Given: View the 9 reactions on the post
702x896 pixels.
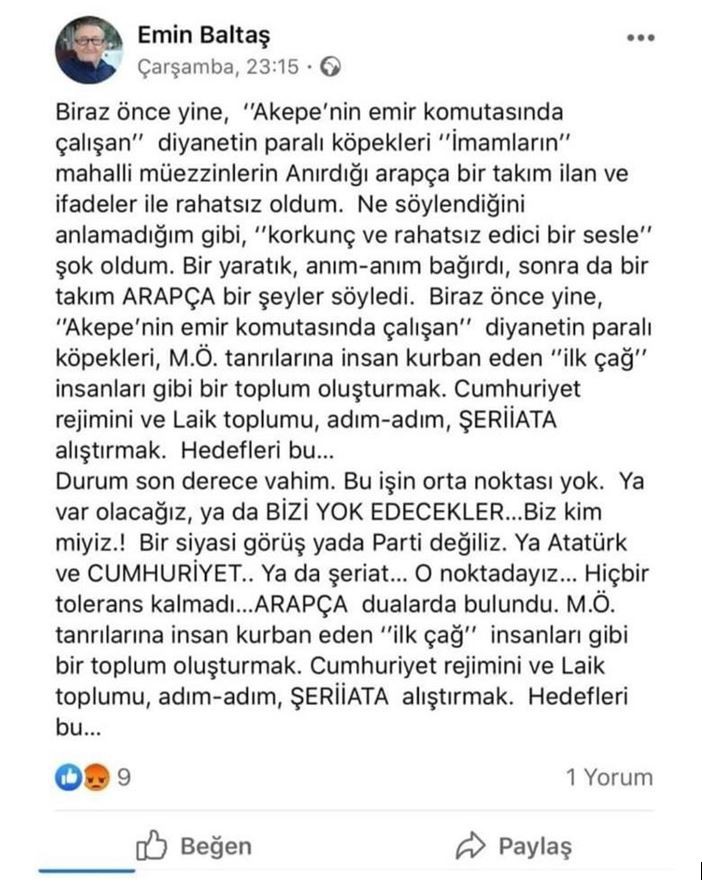Looking at the screenshot, I should 94,777.
